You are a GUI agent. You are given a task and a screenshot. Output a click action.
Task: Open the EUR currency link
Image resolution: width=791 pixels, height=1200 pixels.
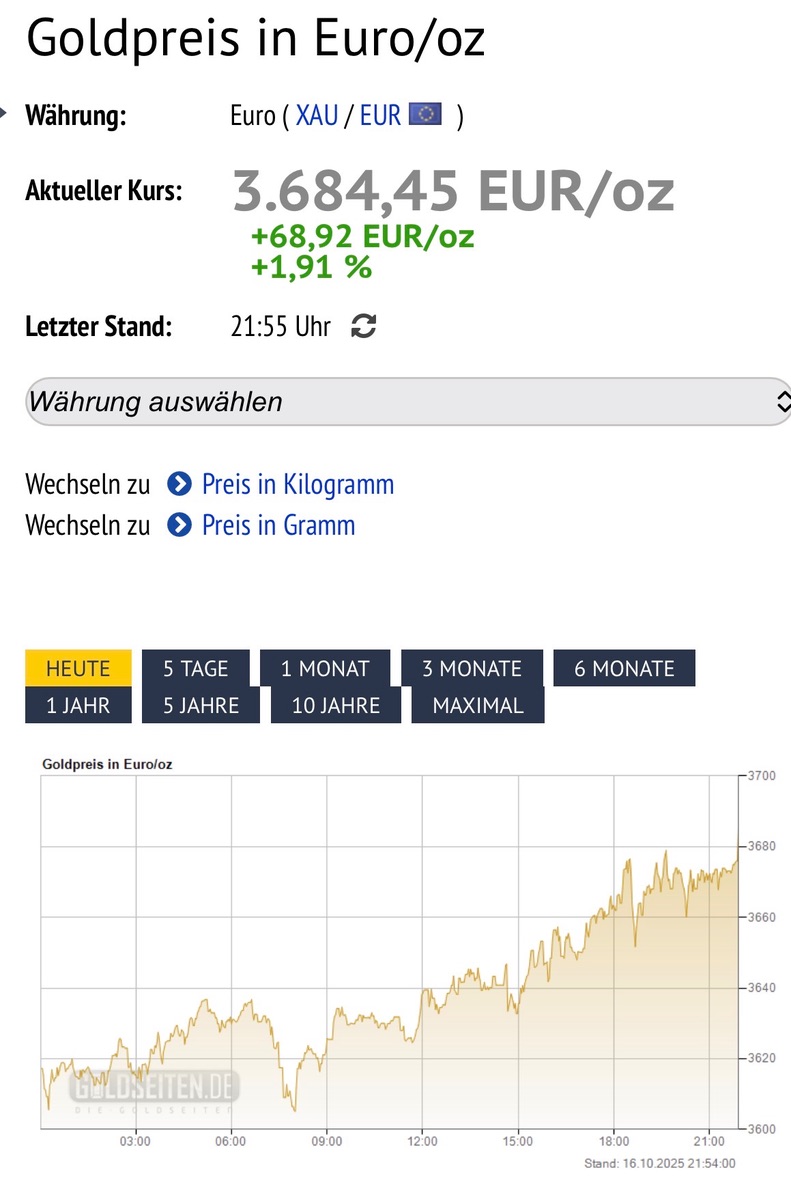380,115
